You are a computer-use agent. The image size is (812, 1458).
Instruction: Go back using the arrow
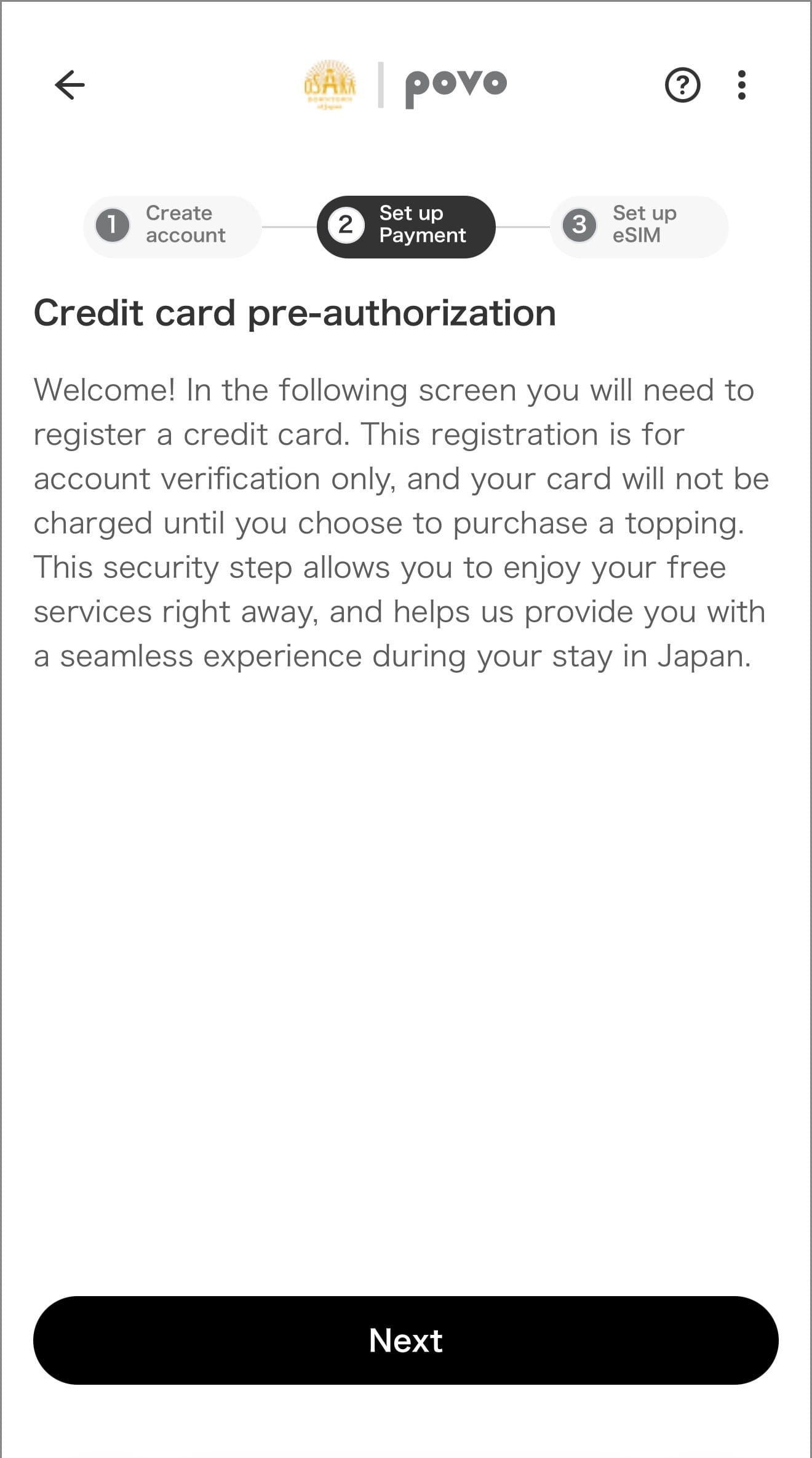click(x=70, y=85)
